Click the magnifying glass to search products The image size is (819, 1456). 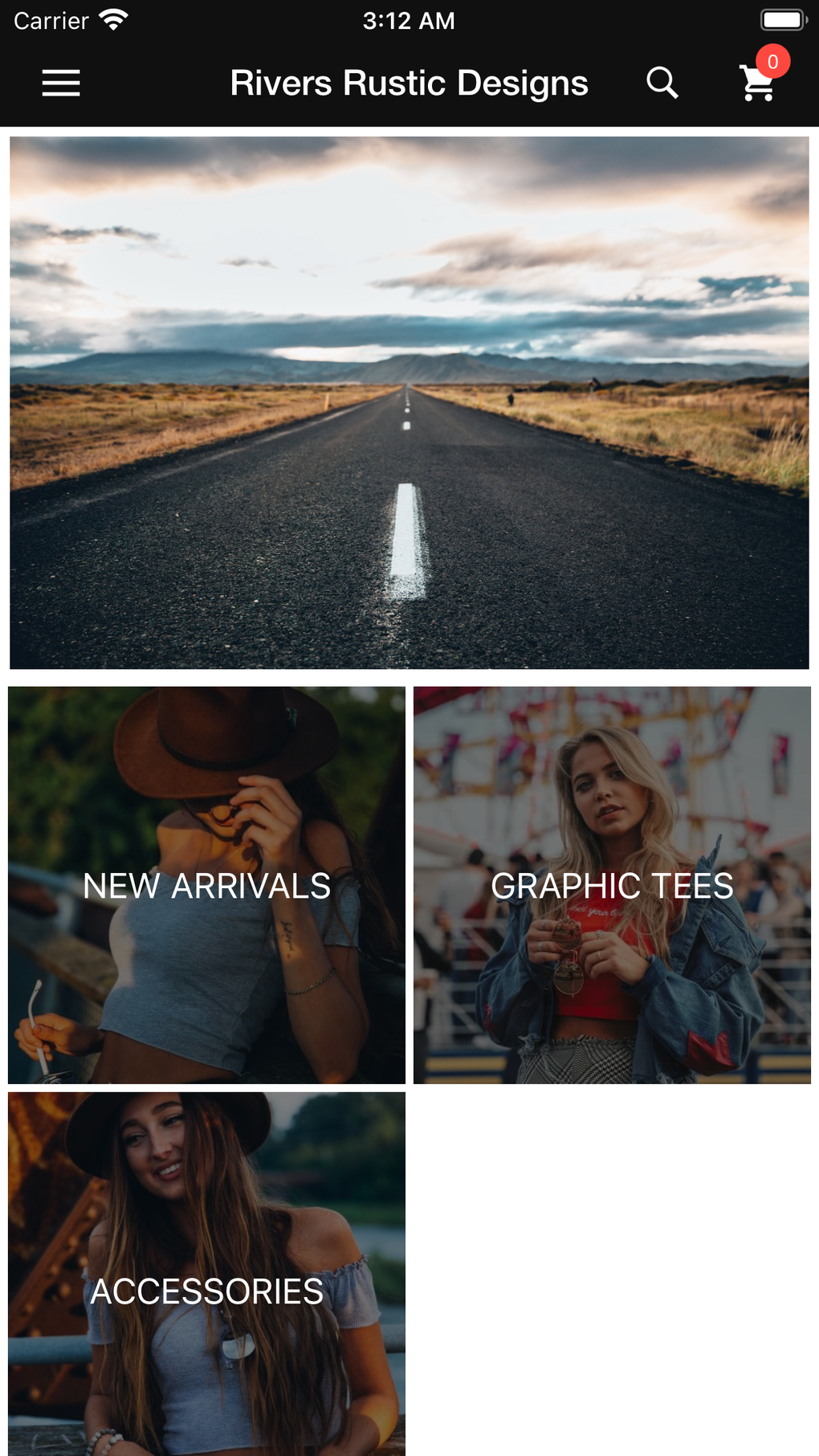[661, 83]
